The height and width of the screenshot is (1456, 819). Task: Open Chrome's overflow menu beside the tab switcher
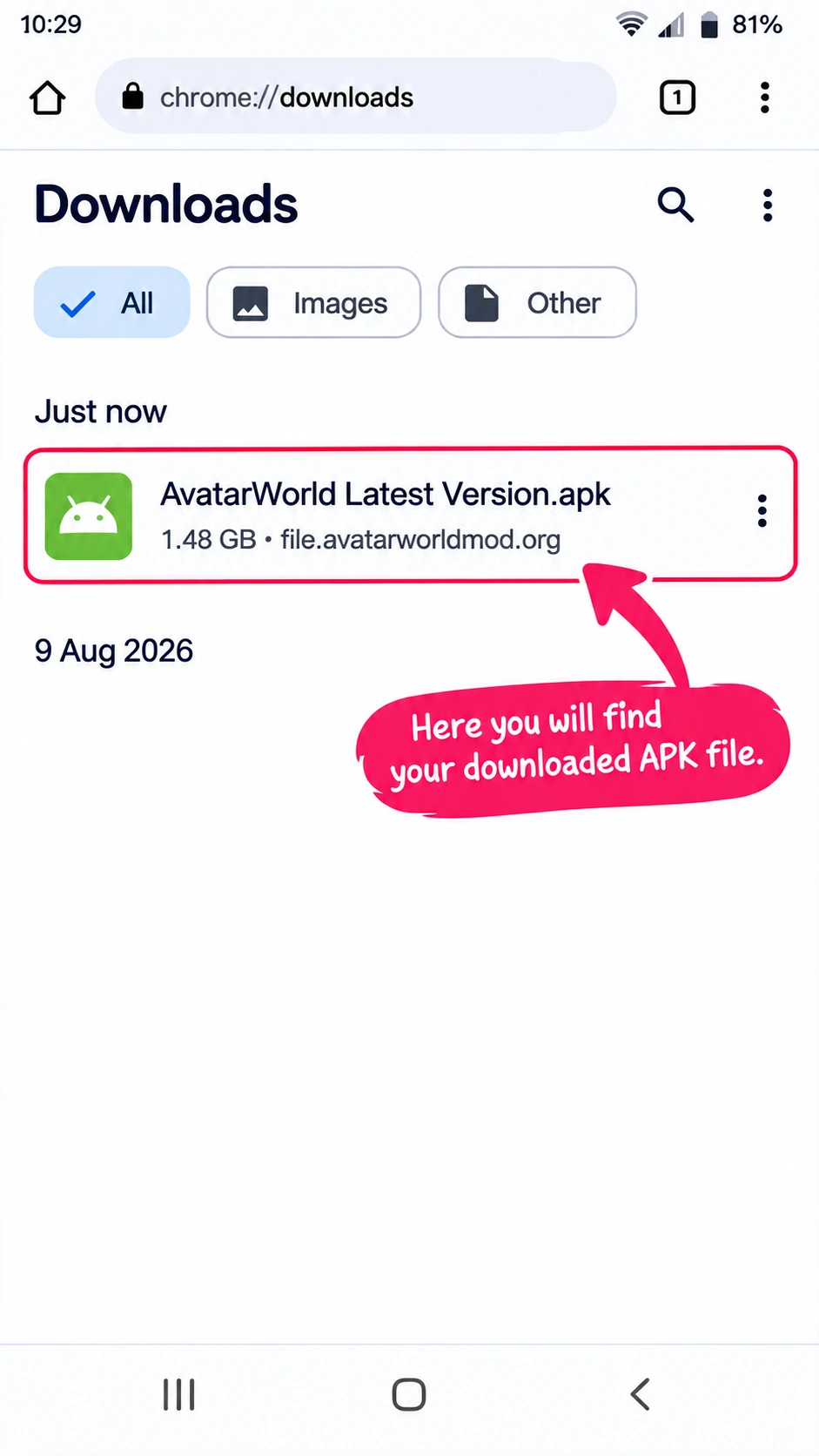pos(765,98)
